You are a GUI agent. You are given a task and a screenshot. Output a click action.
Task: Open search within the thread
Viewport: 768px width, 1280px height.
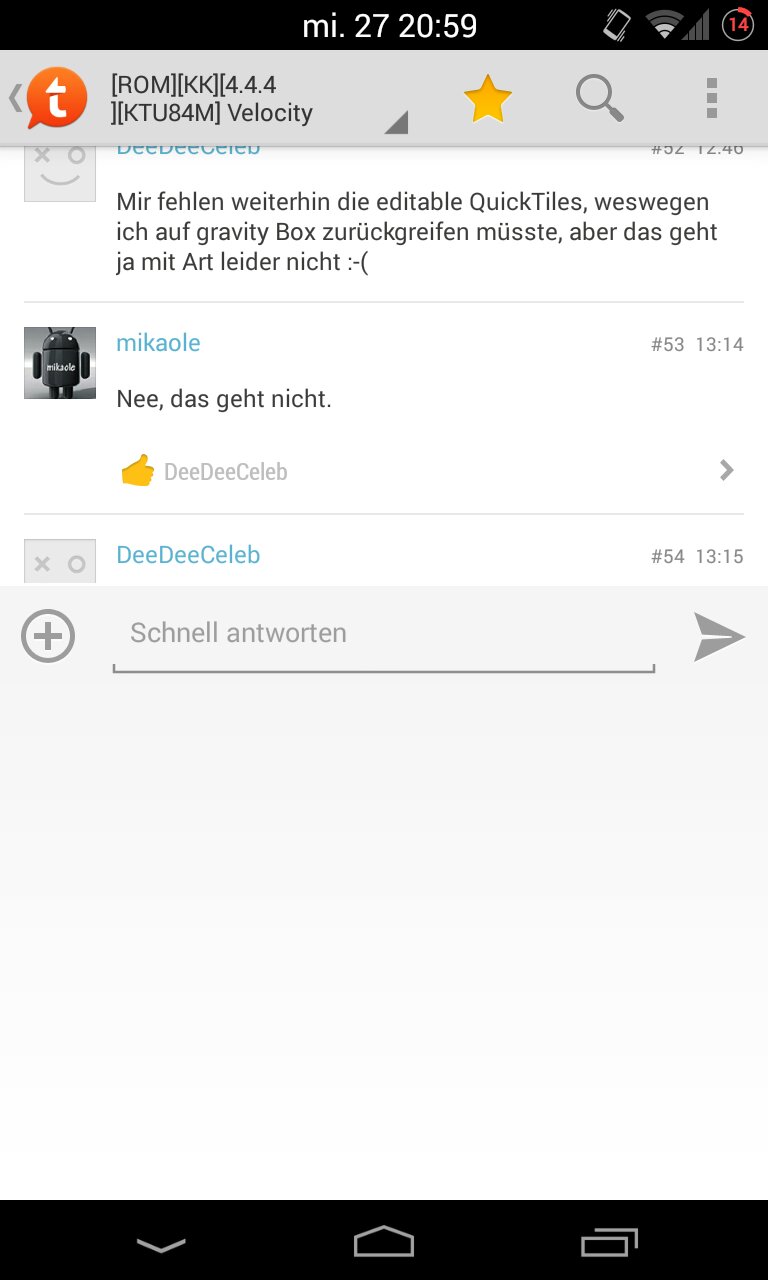click(600, 99)
